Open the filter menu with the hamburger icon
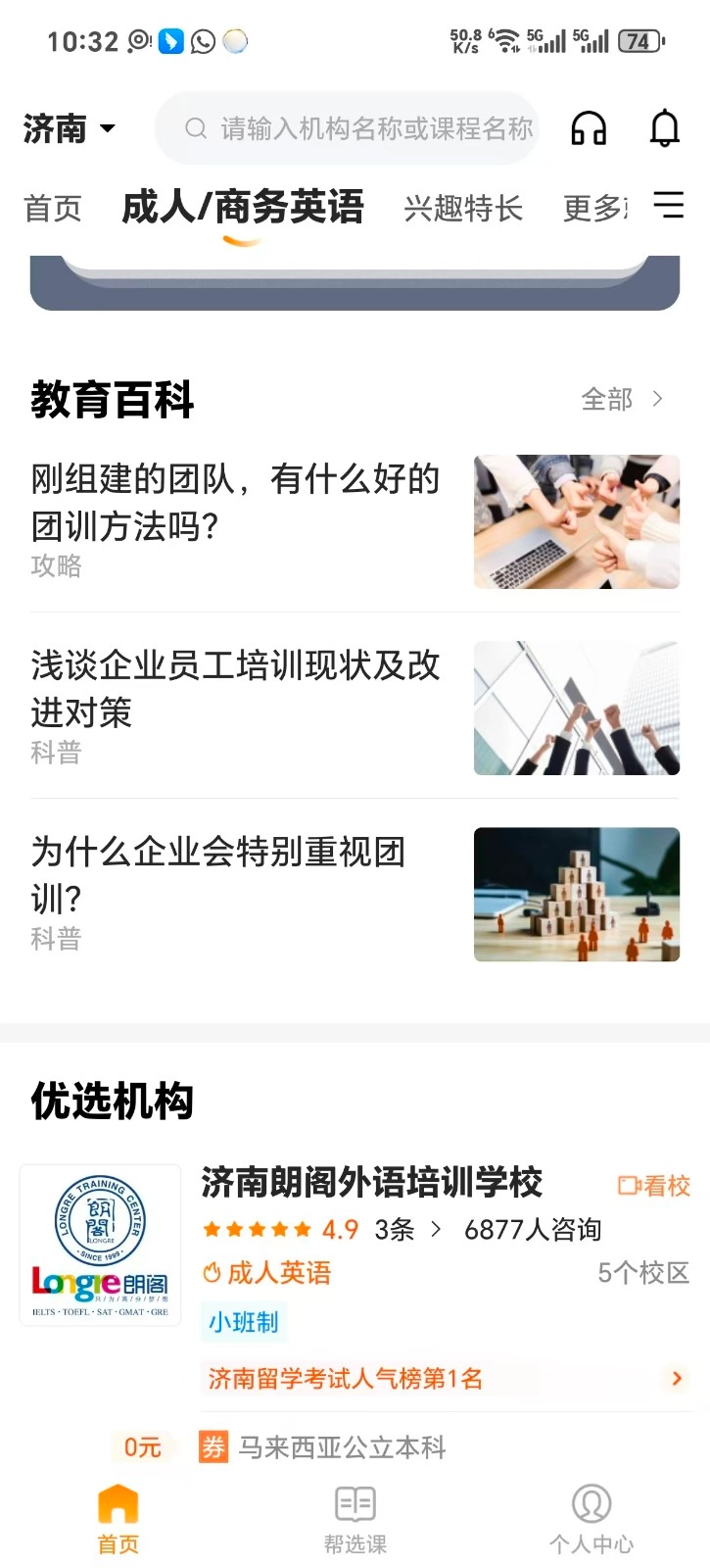This screenshot has height=1568, width=710. pyautogui.click(x=669, y=207)
